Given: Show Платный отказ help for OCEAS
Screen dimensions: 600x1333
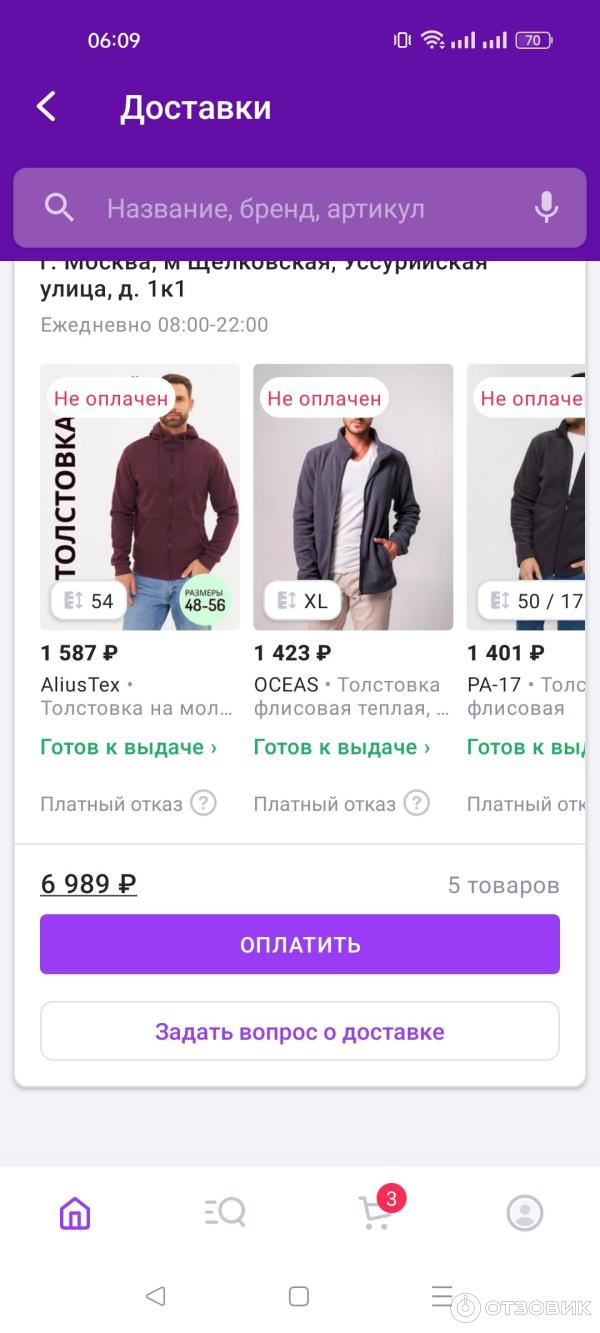Looking at the screenshot, I should (417, 803).
